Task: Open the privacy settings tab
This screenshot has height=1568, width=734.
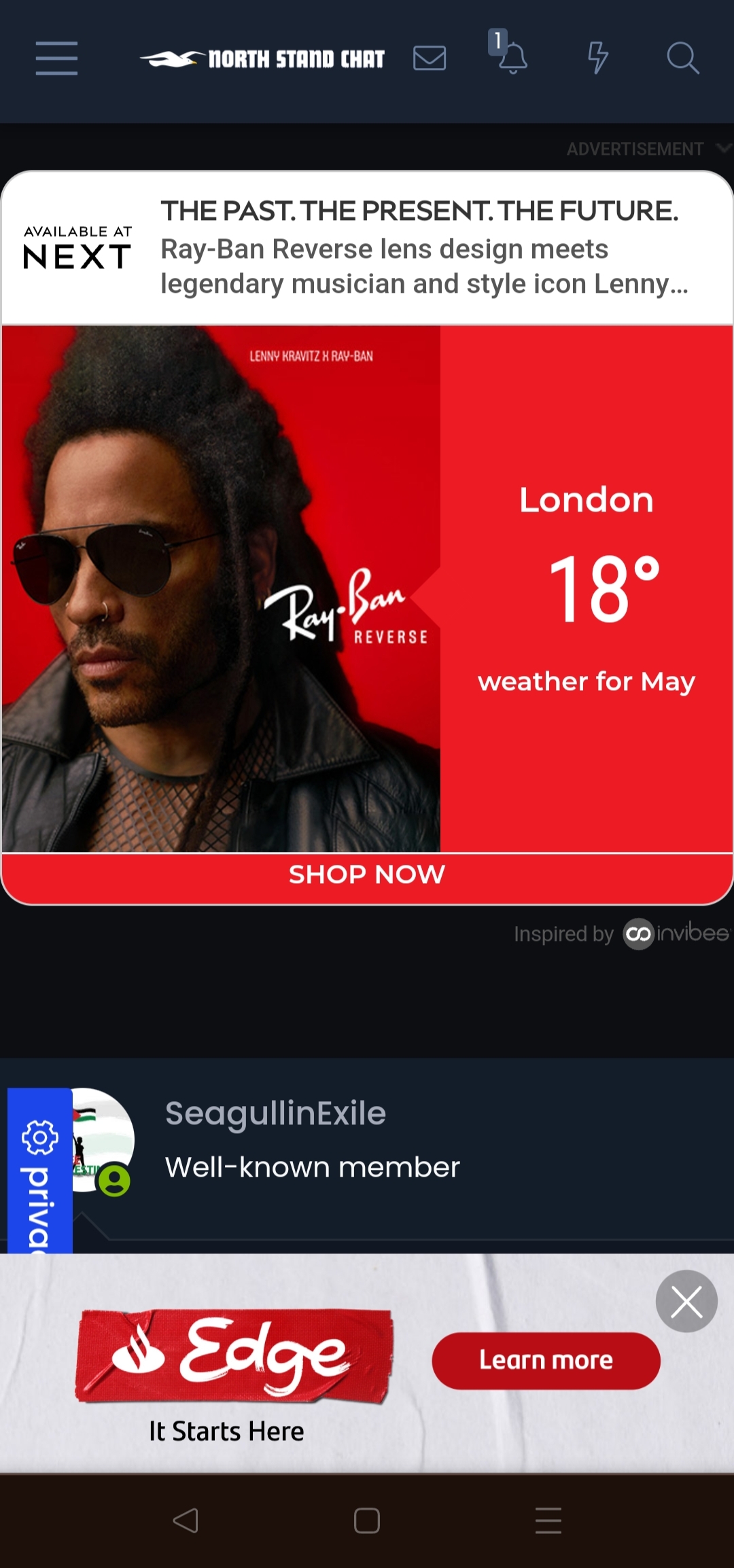Action: pyautogui.click(x=39, y=1170)
